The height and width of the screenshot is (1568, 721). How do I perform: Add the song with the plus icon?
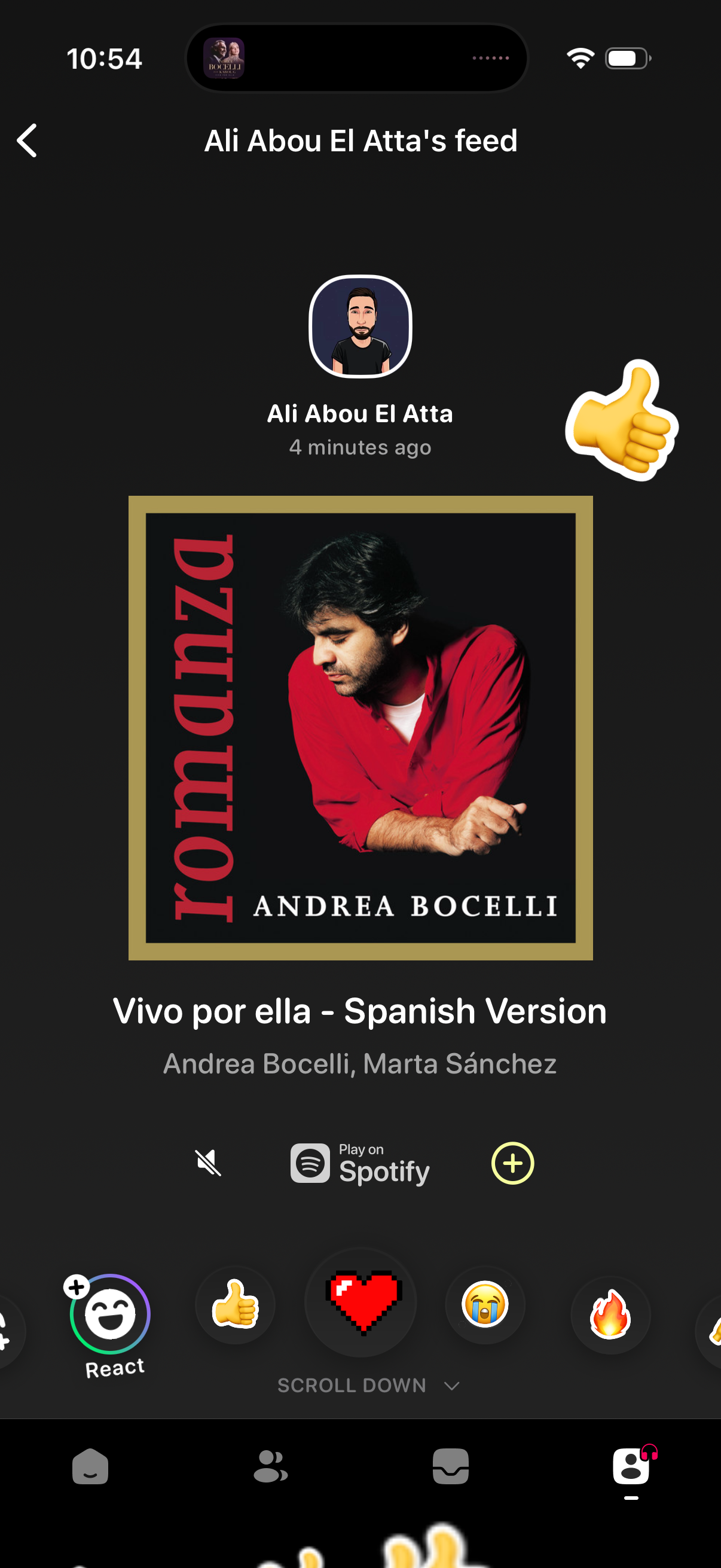click(x=512, y=1163)
